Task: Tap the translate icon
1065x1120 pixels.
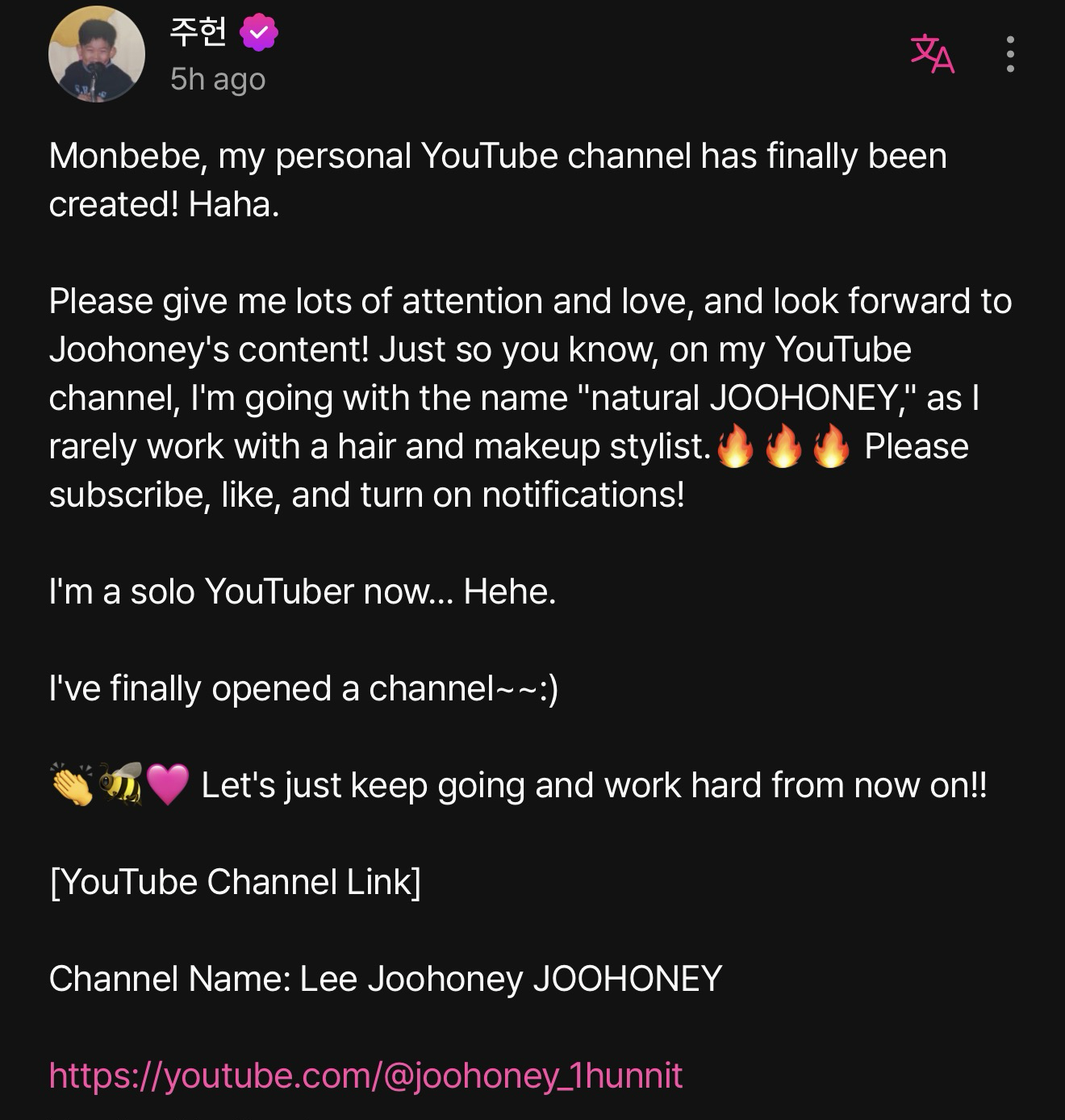Action: point(932,54)
